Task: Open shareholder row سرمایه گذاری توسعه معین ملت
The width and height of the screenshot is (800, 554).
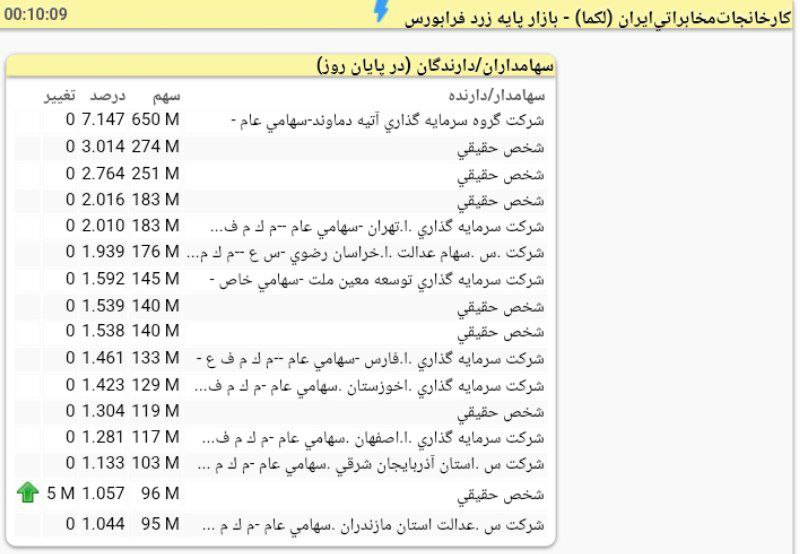Action: [x=380, y=279]
